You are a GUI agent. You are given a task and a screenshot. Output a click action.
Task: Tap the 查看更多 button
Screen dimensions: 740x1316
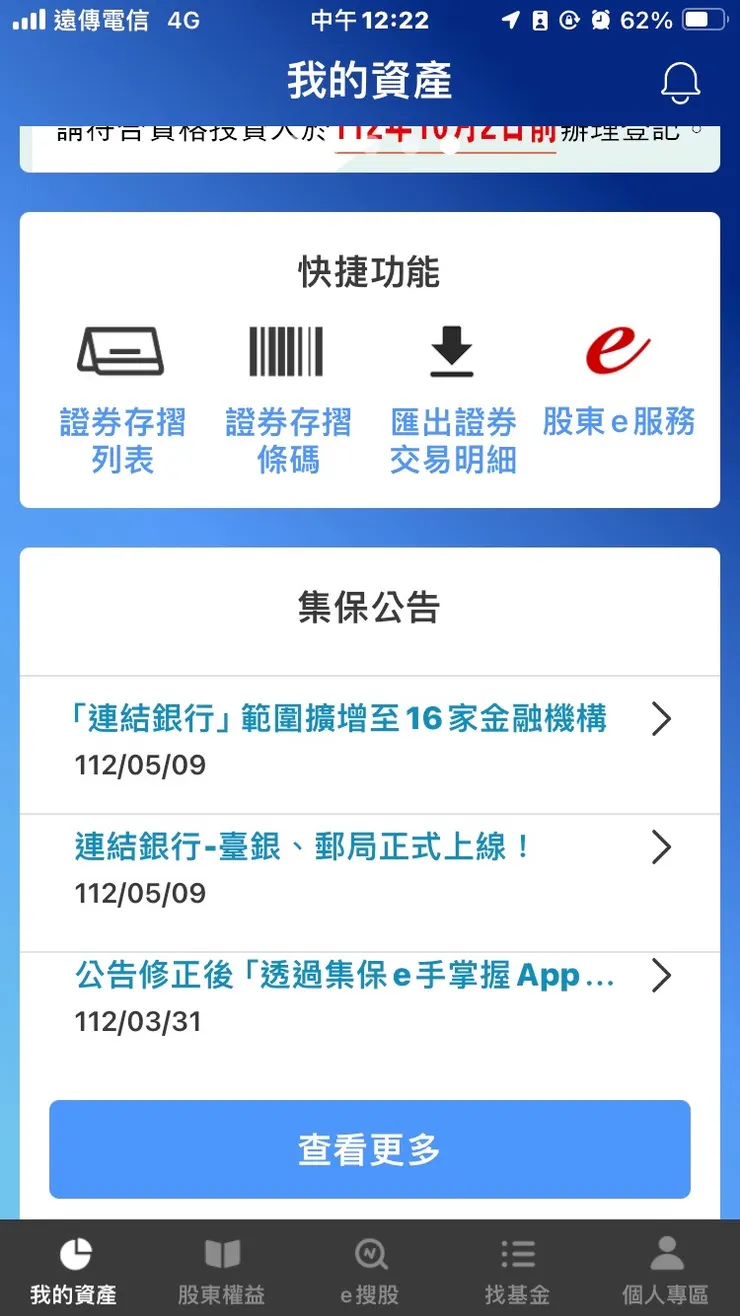tap(369, 1149)
